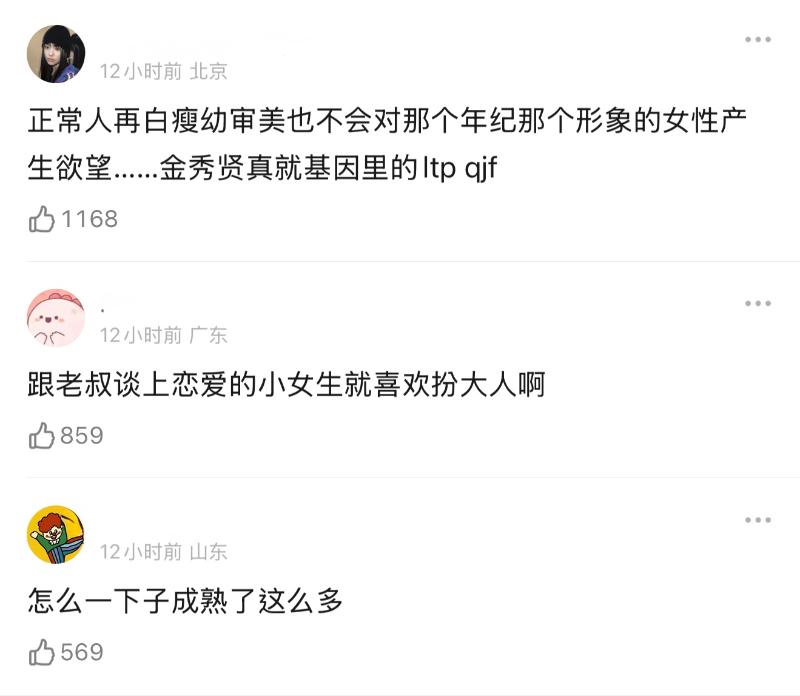Screen dimensions: 800x696
Task: Open overflow menu on the 广东 comment
Action: coord(757,303)
